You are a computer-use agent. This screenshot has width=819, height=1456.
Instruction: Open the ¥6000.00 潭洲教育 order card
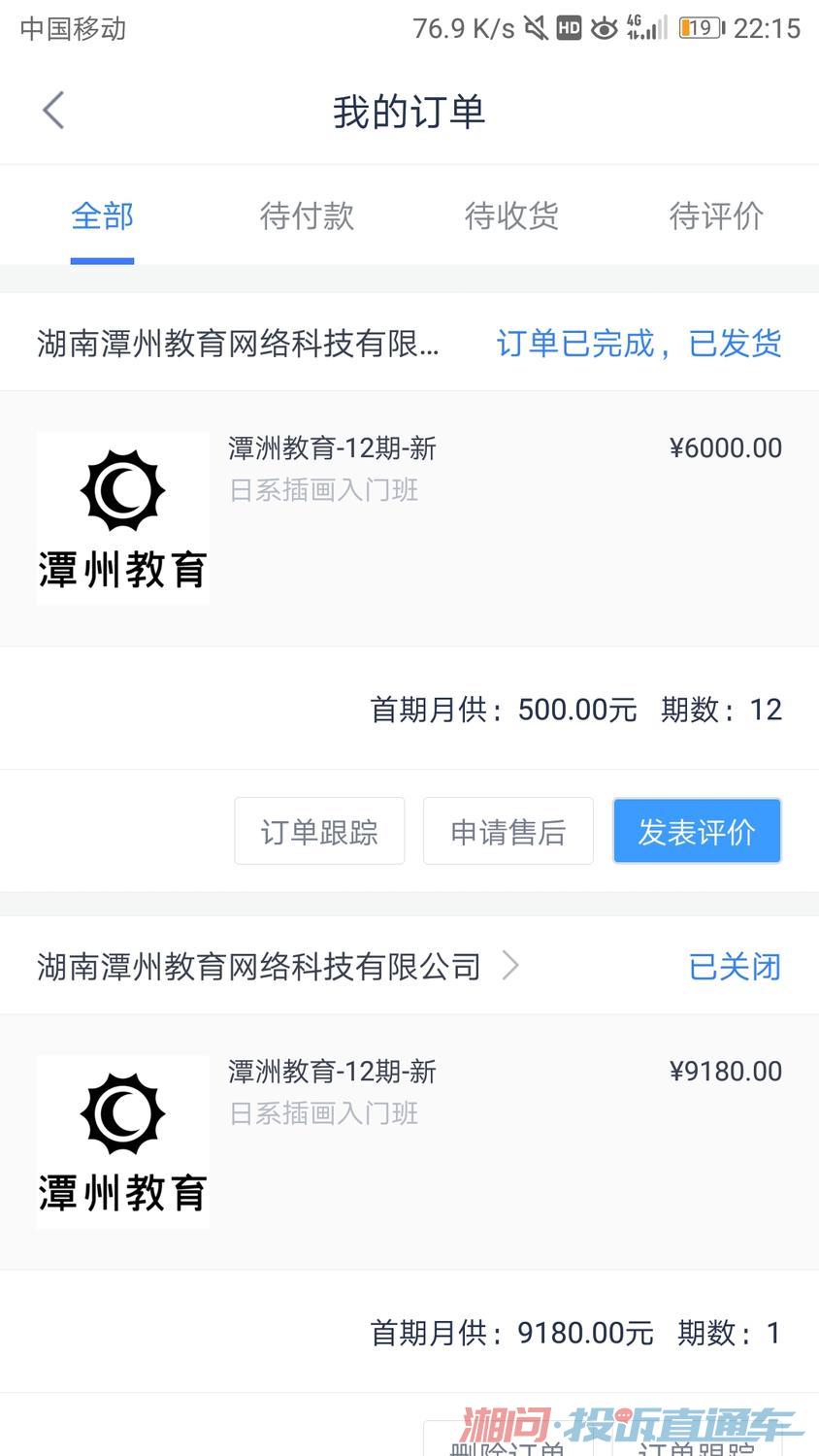(409, 518)
